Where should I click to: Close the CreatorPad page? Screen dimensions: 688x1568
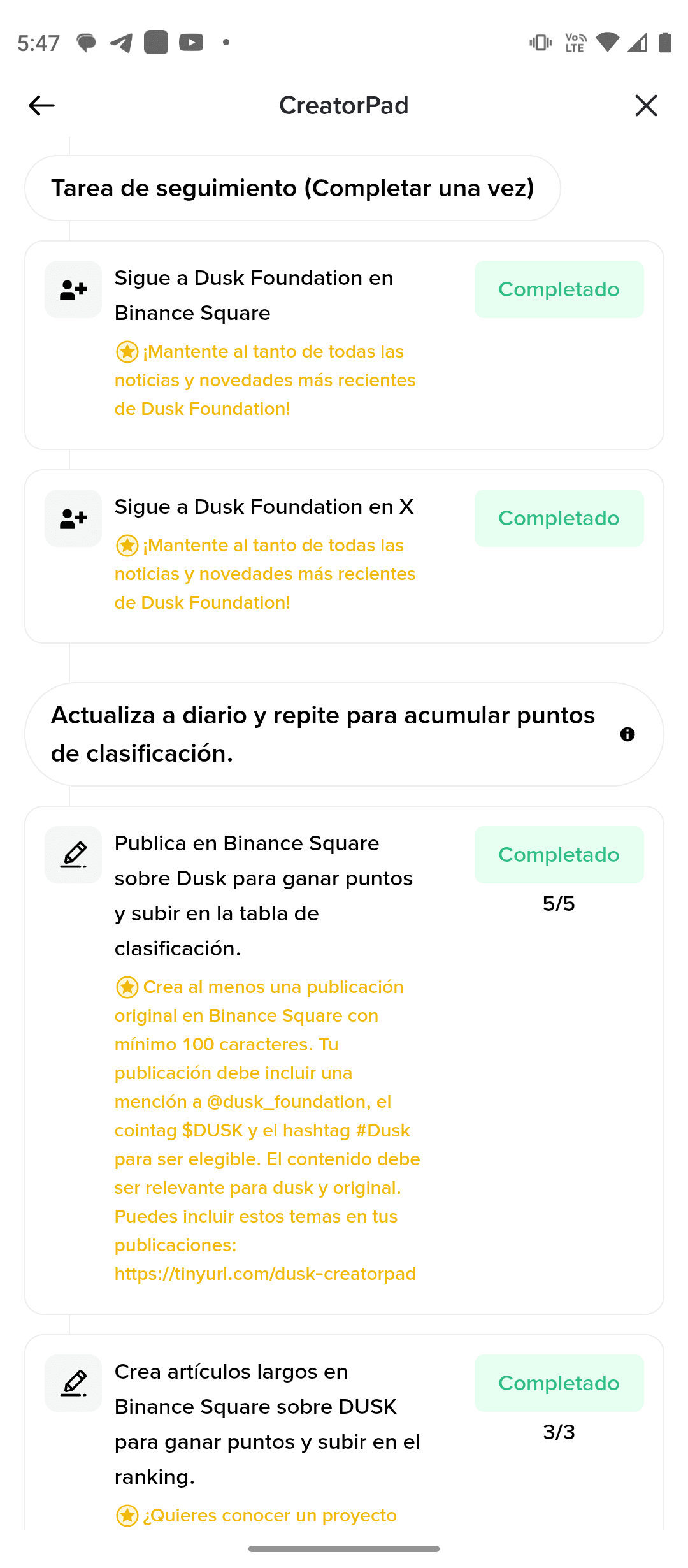tap(645, 105)
